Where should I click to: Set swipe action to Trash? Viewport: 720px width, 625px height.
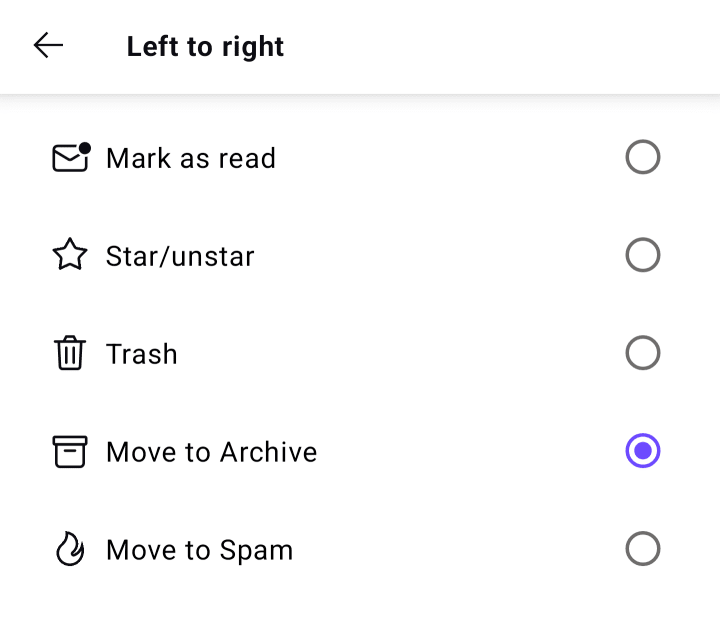[642, 354]
